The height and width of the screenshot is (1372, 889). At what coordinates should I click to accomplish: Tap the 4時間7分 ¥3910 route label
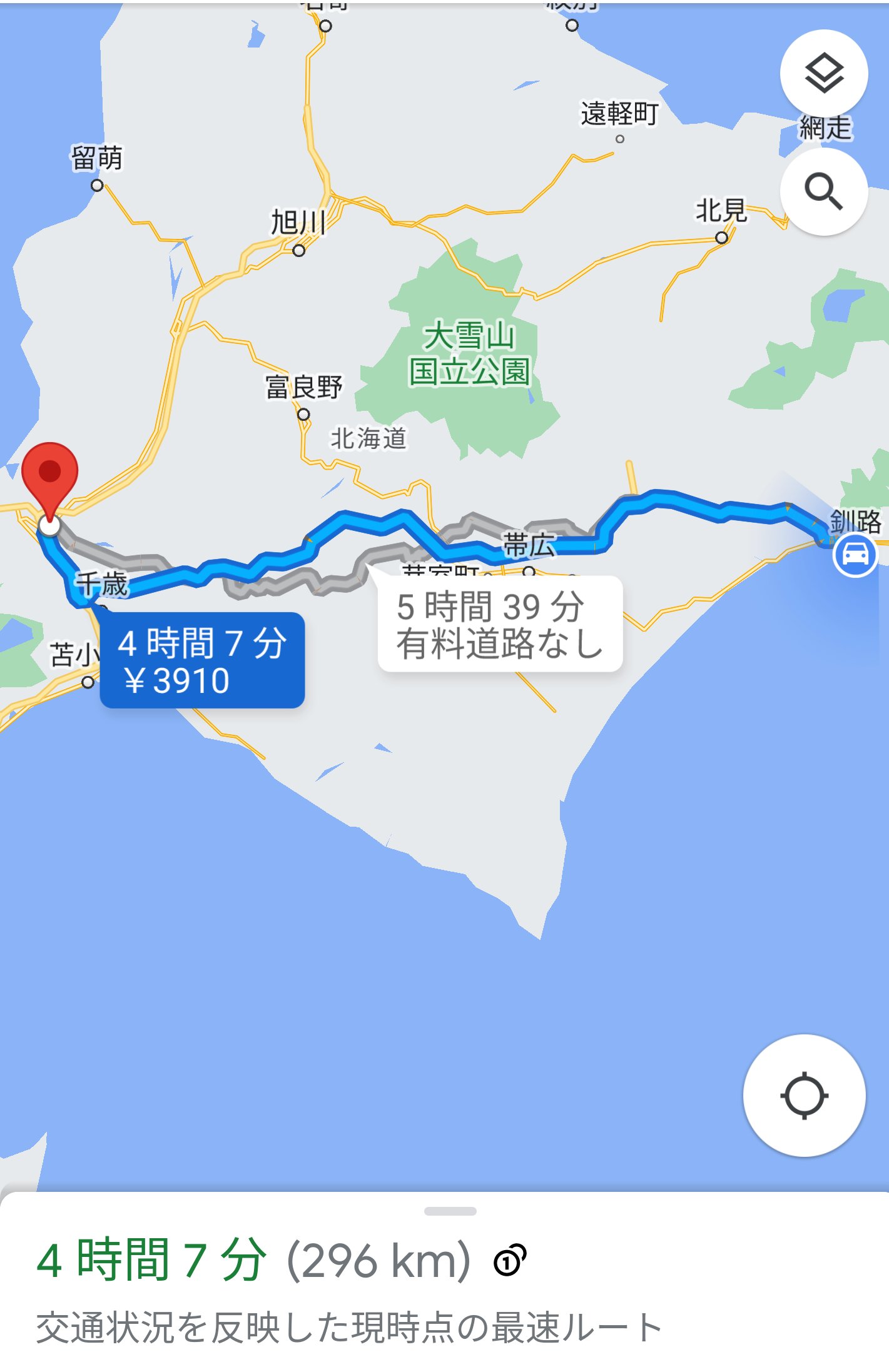[x=203, y=660]
